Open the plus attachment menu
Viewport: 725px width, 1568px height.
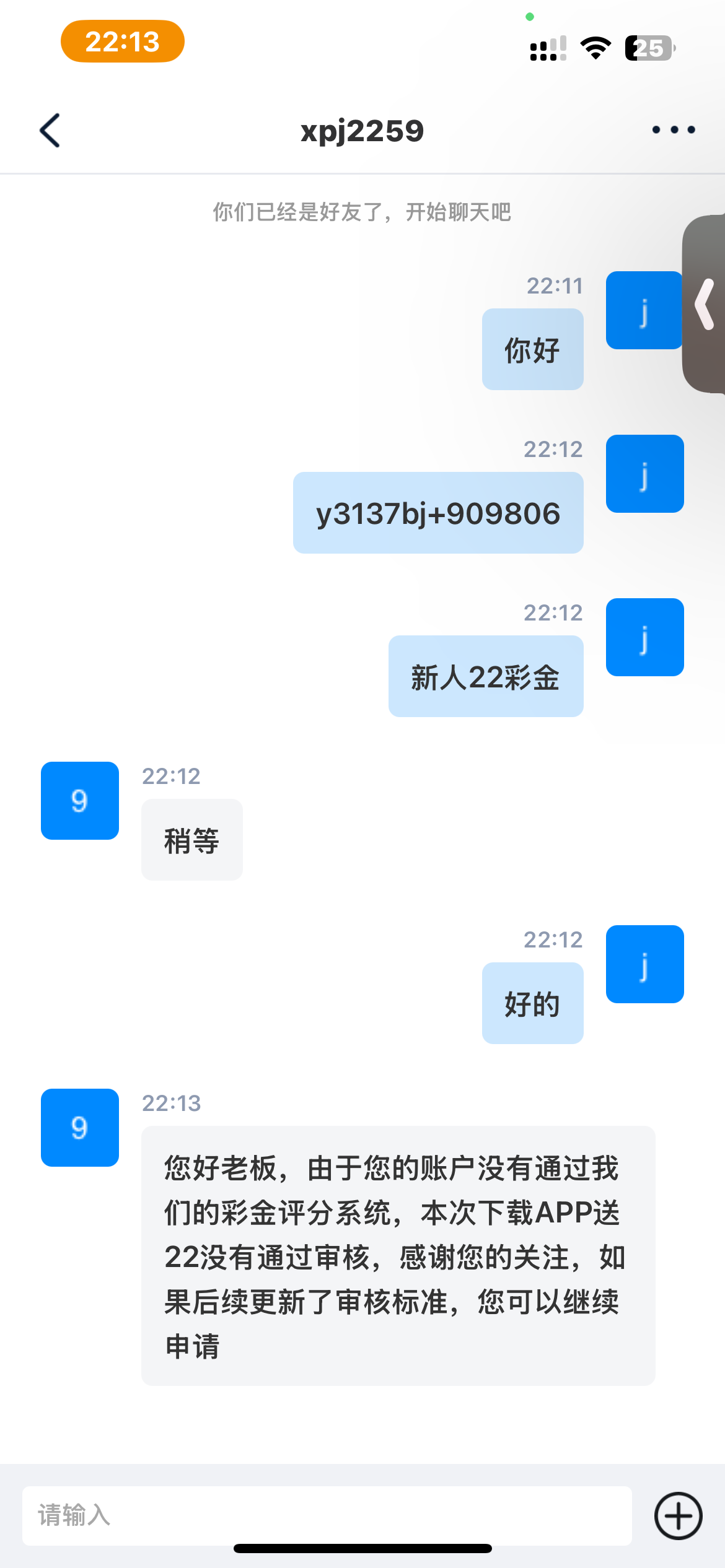click(x=678, y=1515)
